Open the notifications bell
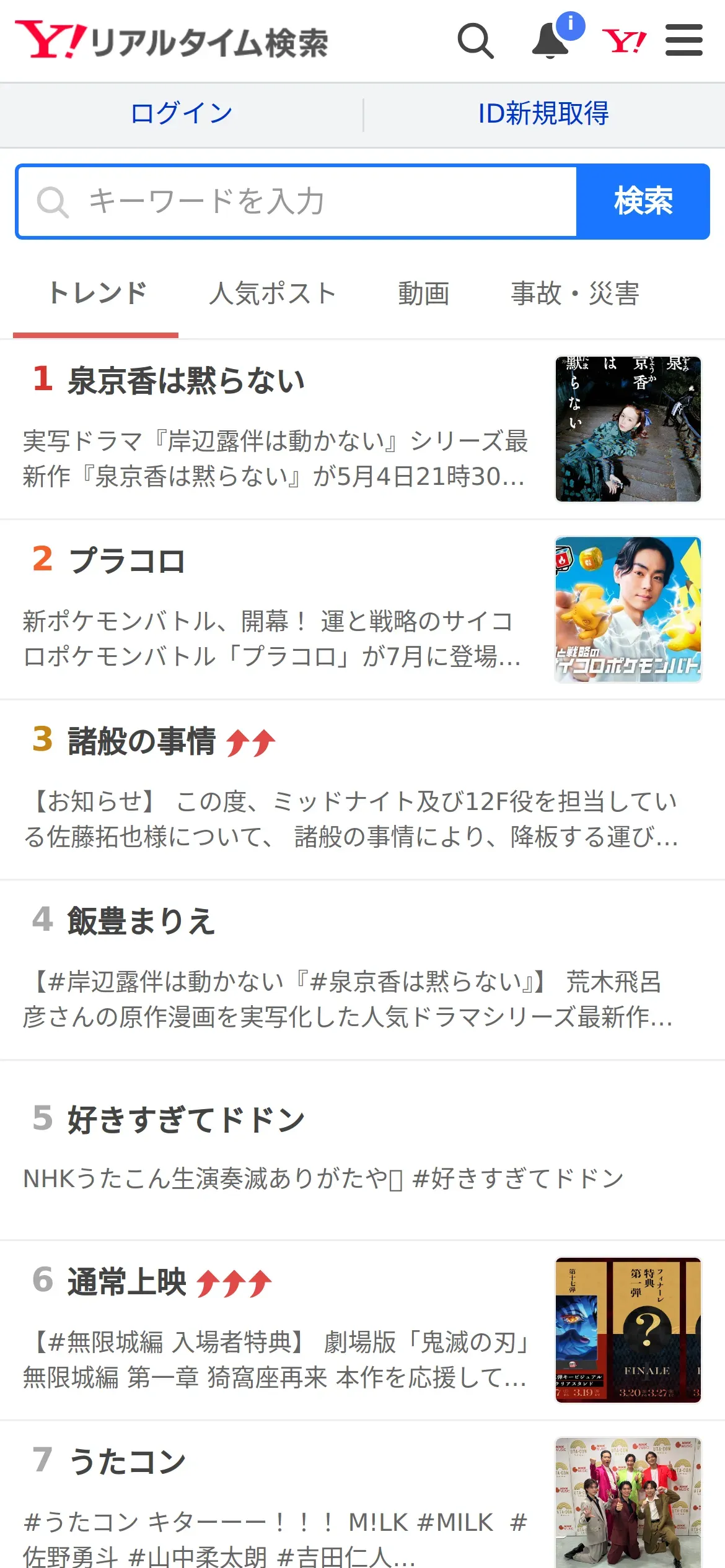 click(551, 41)
